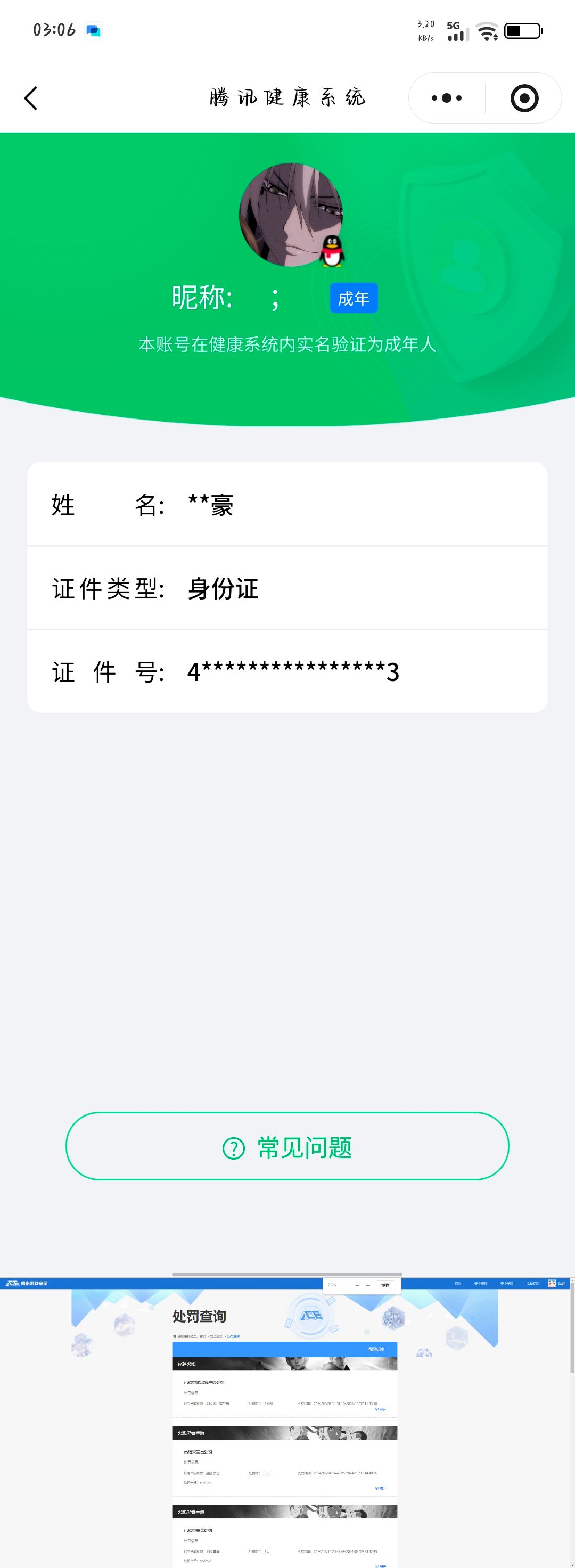Close the mini program with the circle button

coord(524,98)
